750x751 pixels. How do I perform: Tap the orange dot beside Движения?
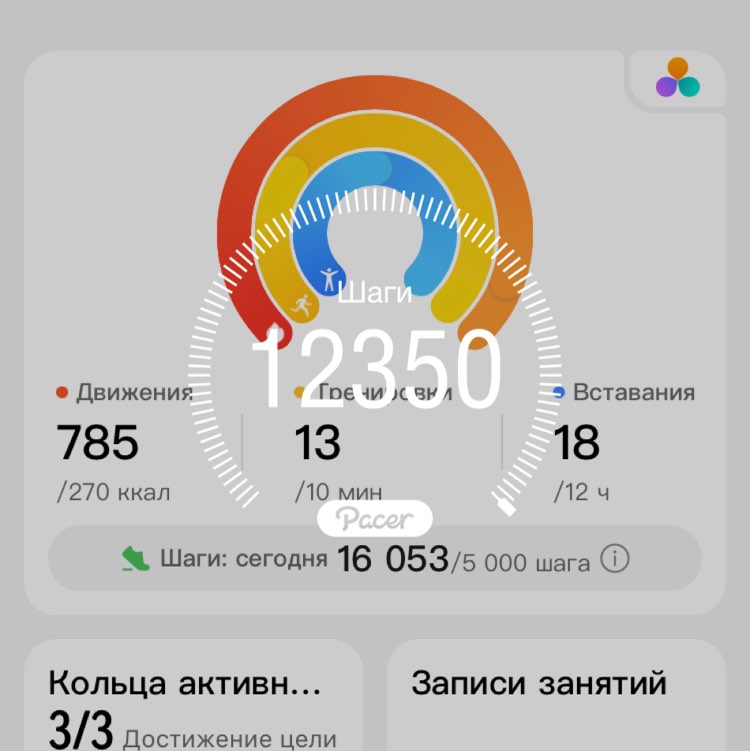point(61,390)
